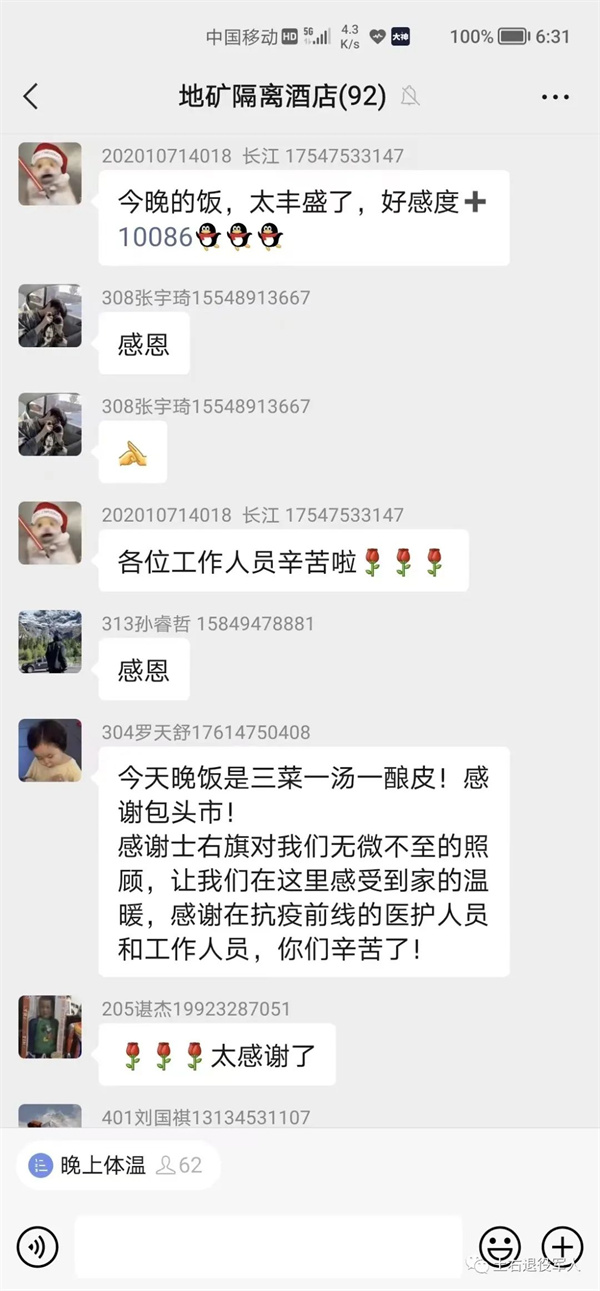Open the plus attachments menu

pyautogui.click(x=562, y=1246)
